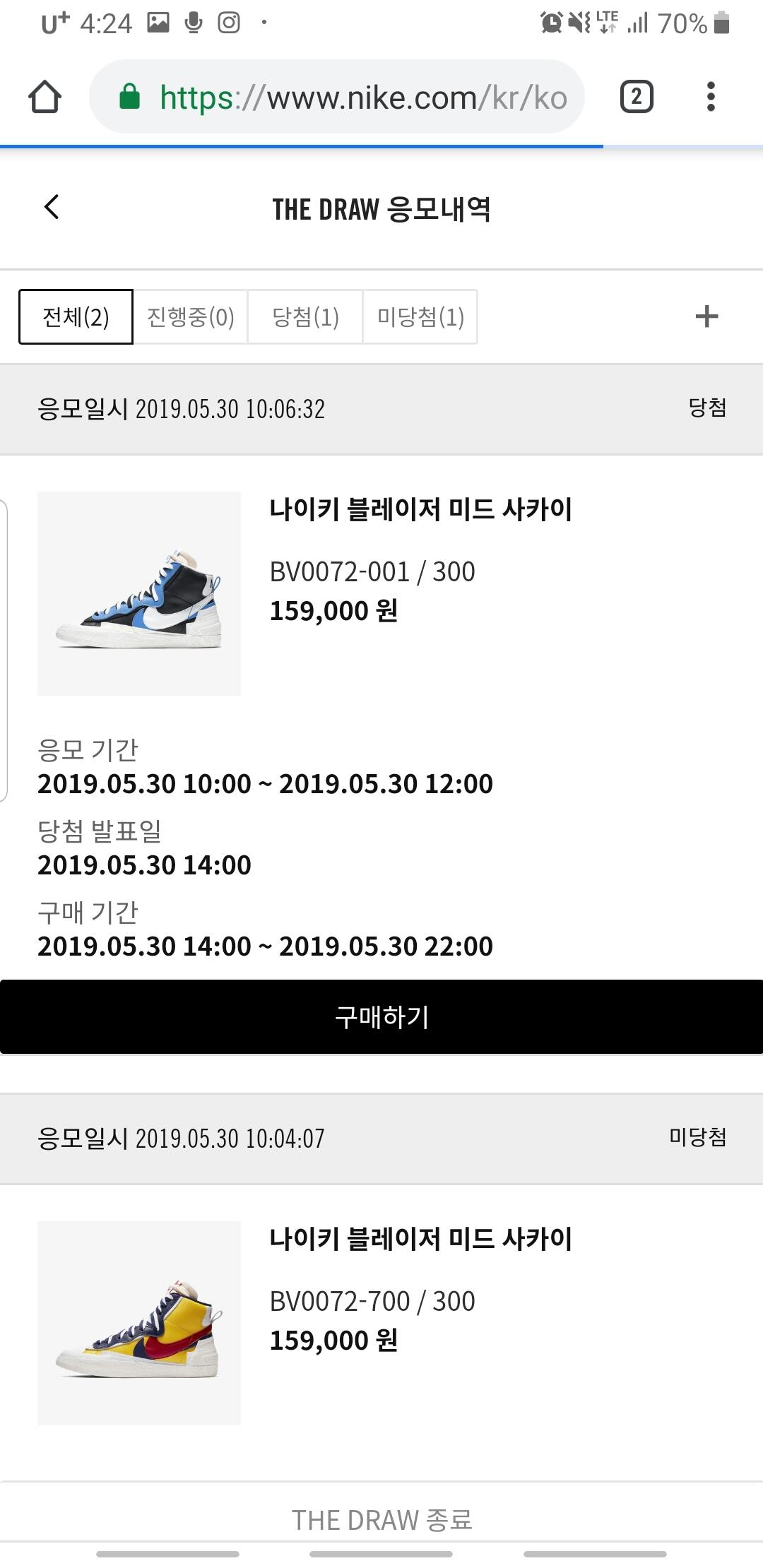Go back from THE DRAW 응모내역
763x1568 pixels.
tap(52, 207)
